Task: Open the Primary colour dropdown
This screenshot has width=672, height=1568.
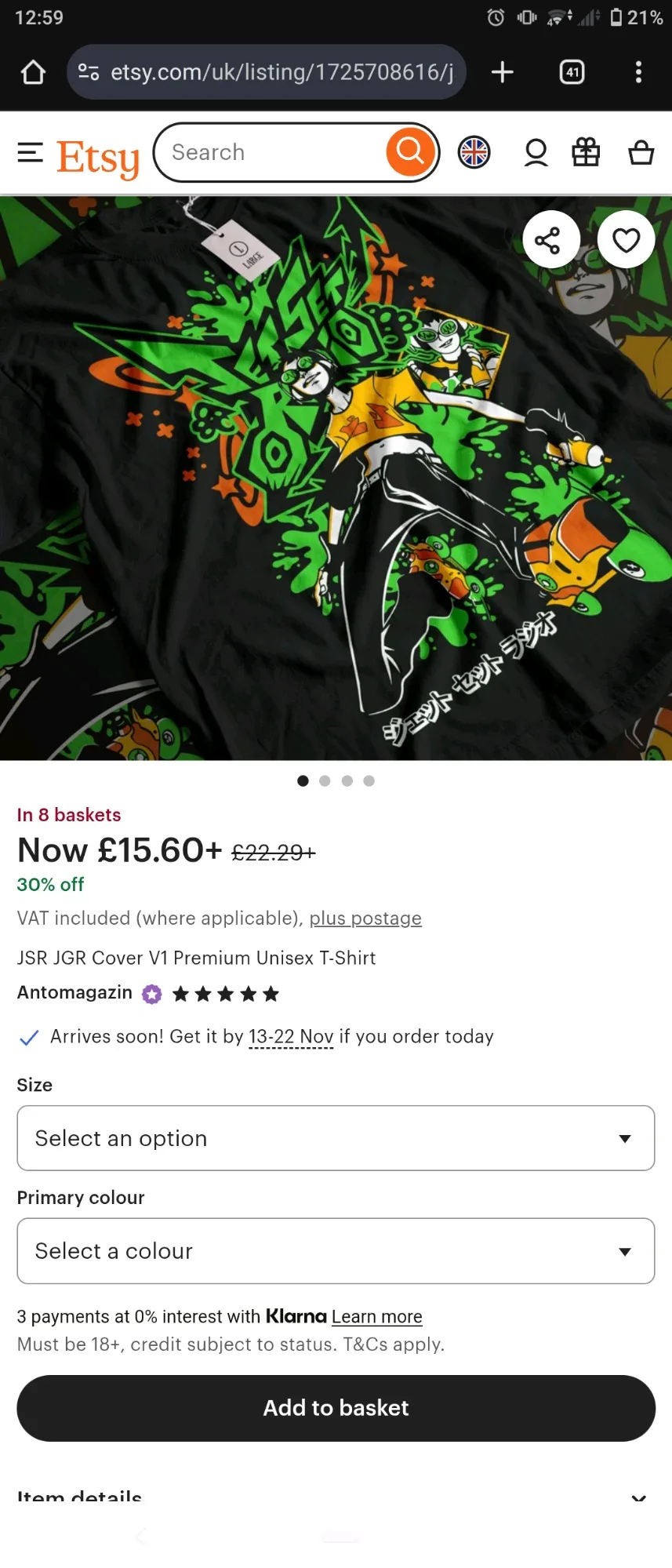Action: 336,1251
